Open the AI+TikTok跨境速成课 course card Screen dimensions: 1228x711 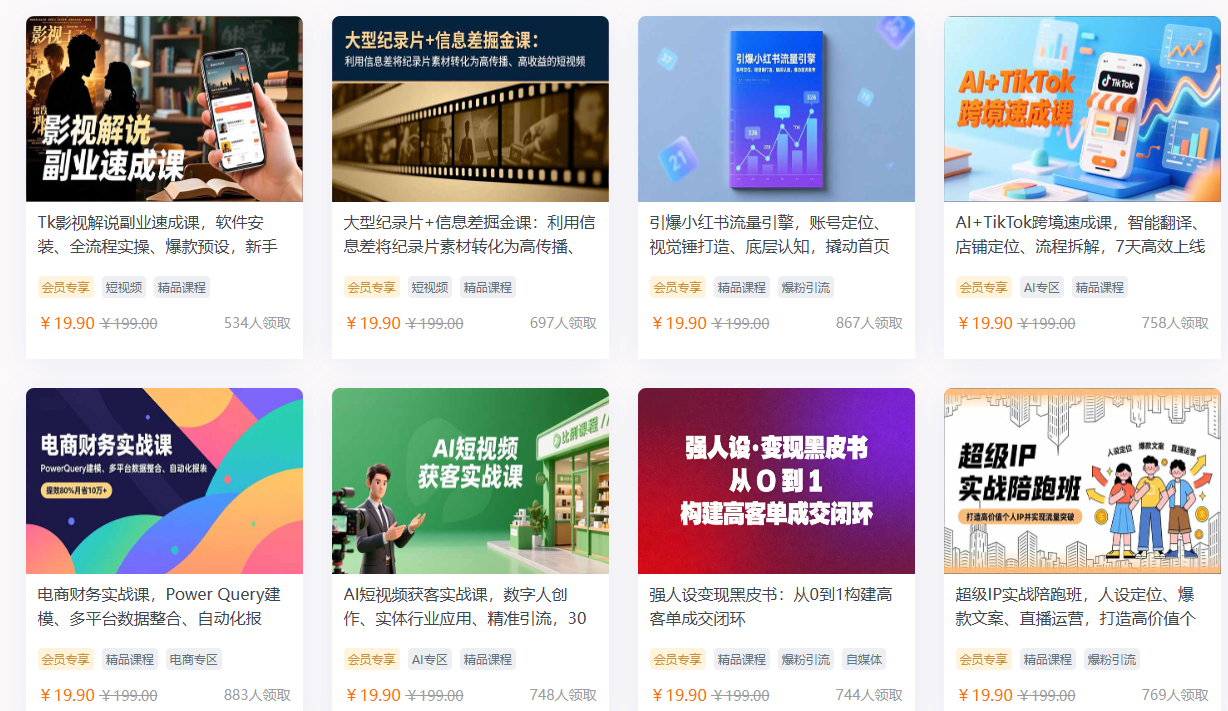[1082, 110]
